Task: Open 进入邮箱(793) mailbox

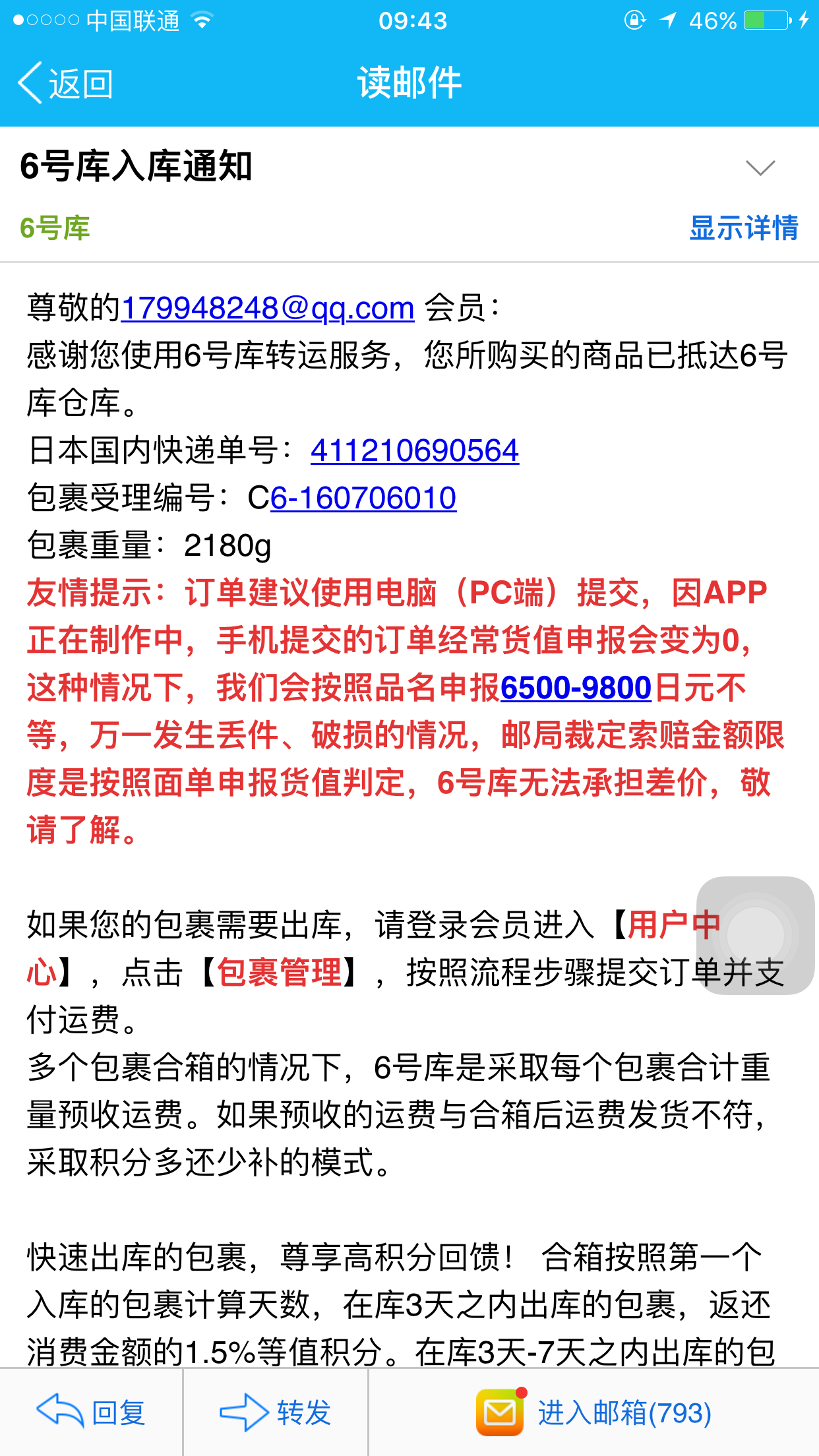Action: click(x=593, y=1412)
